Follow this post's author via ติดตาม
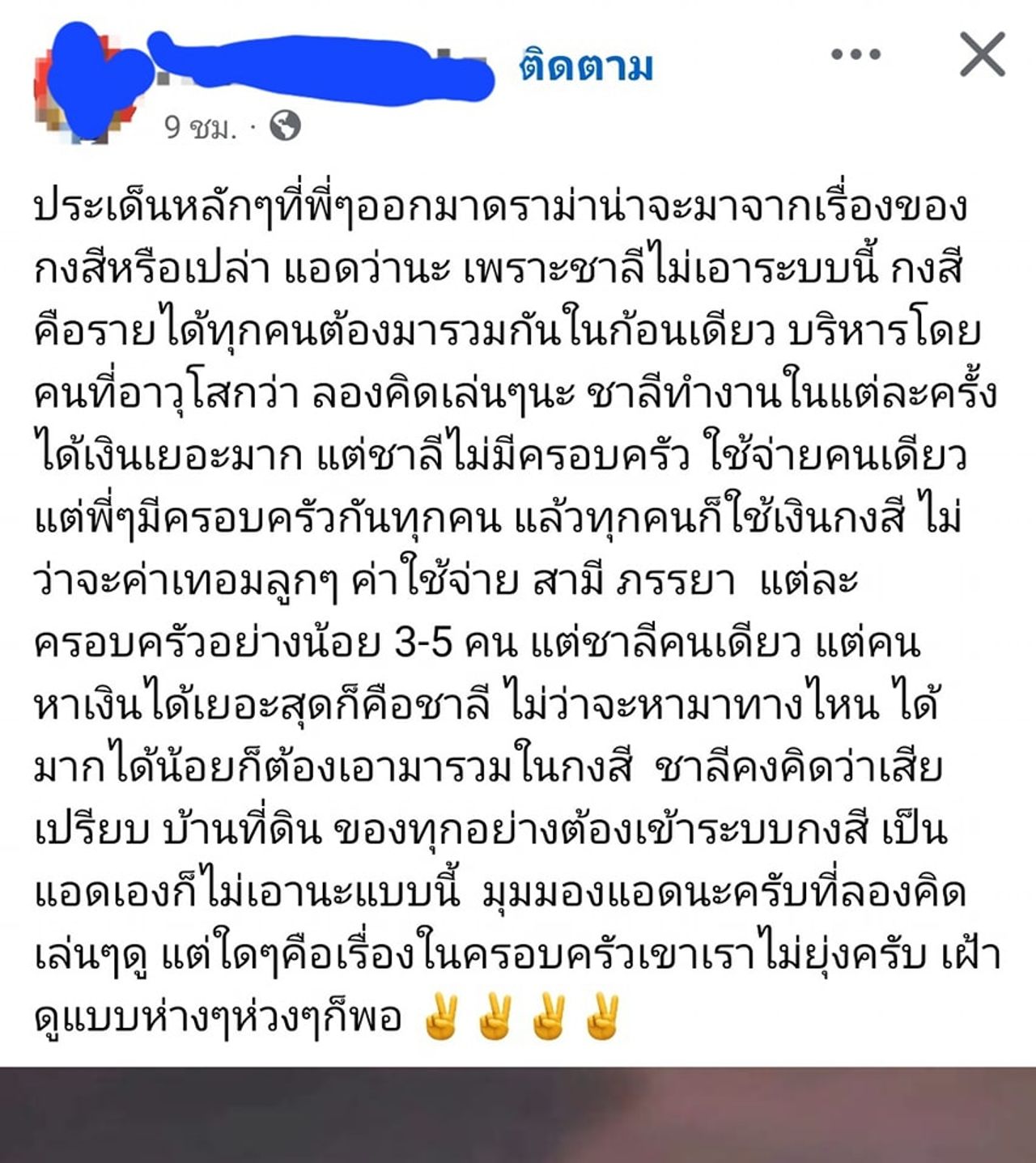Image resolution: width=1036 pixels, height=1163 pixels. (x=585, y=66)
